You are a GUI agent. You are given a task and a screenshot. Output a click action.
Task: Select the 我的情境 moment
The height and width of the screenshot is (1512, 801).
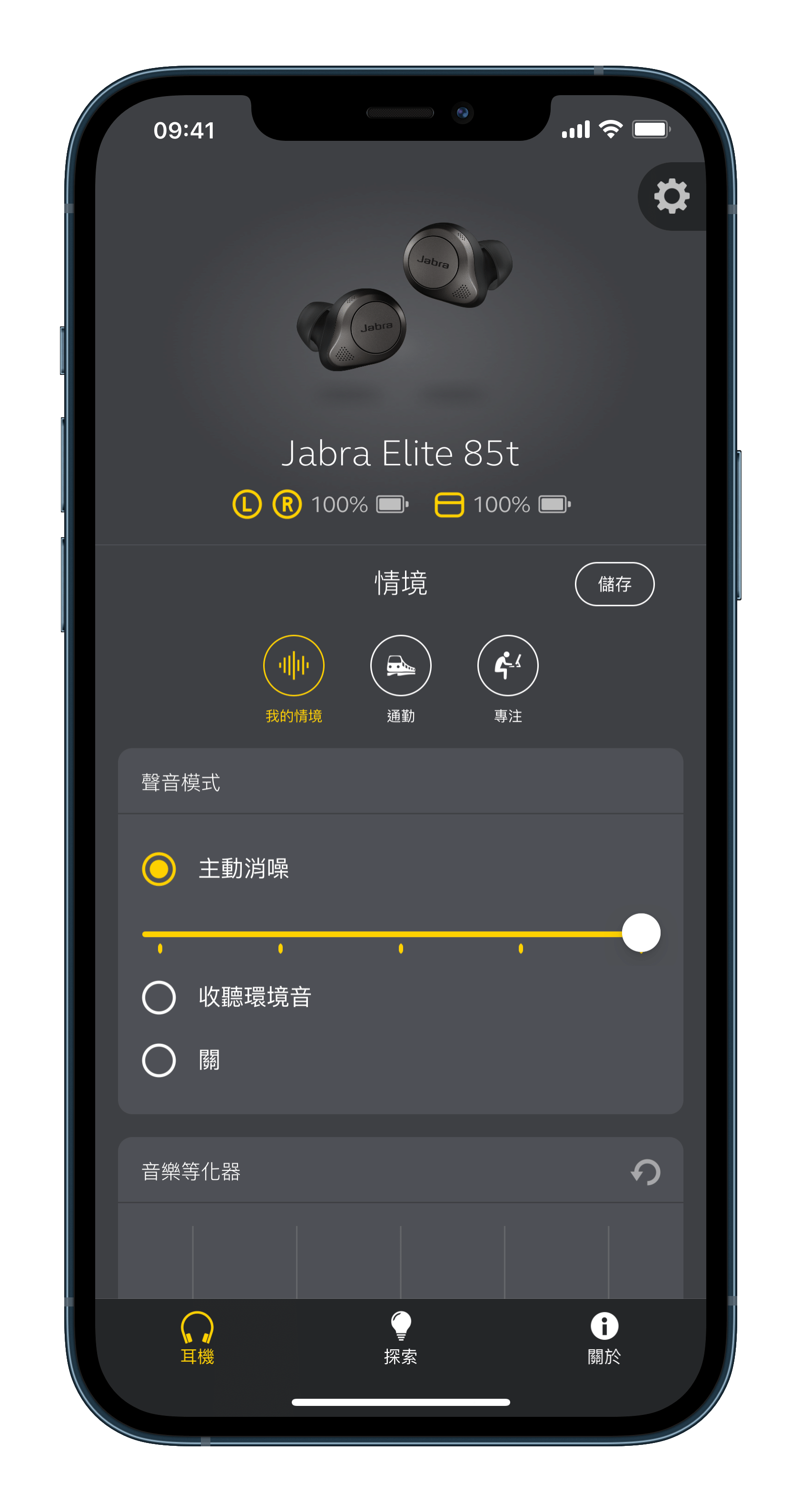[x=294, y=666]
